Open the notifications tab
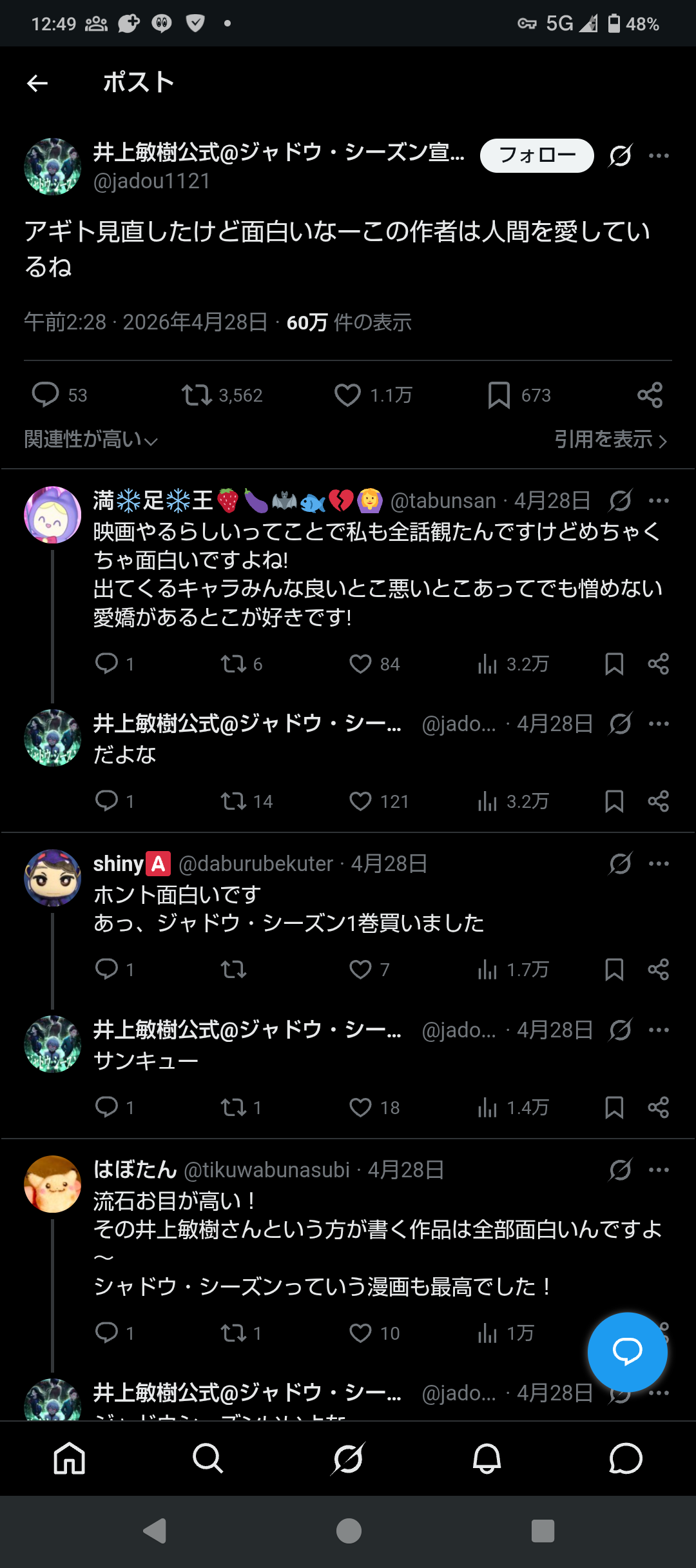Screen dimensions: 696x1568 (x=487, y=1458)
